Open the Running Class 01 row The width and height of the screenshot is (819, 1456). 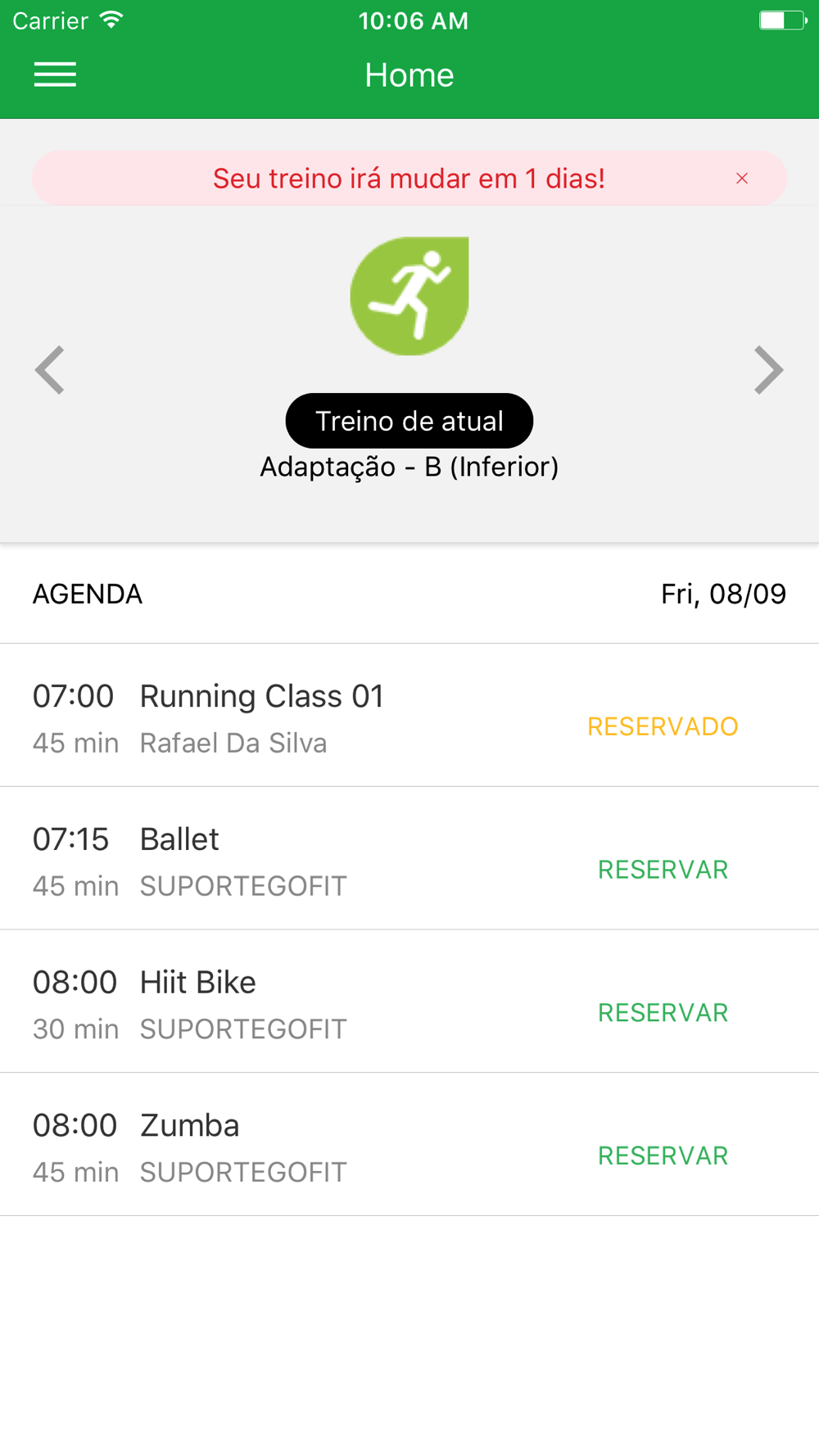pyautogui.click(x=409, y=716)
